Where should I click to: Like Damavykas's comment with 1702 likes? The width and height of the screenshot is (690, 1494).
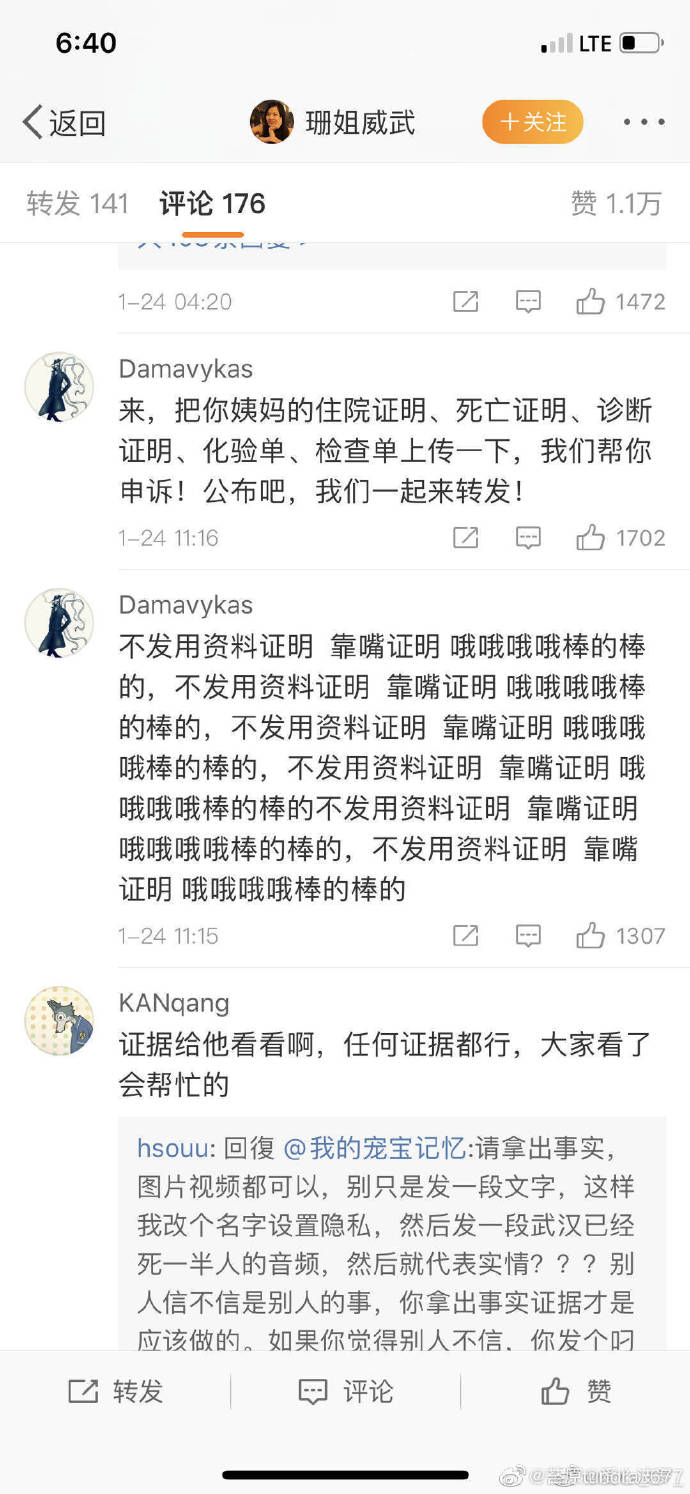pos(620,538)
